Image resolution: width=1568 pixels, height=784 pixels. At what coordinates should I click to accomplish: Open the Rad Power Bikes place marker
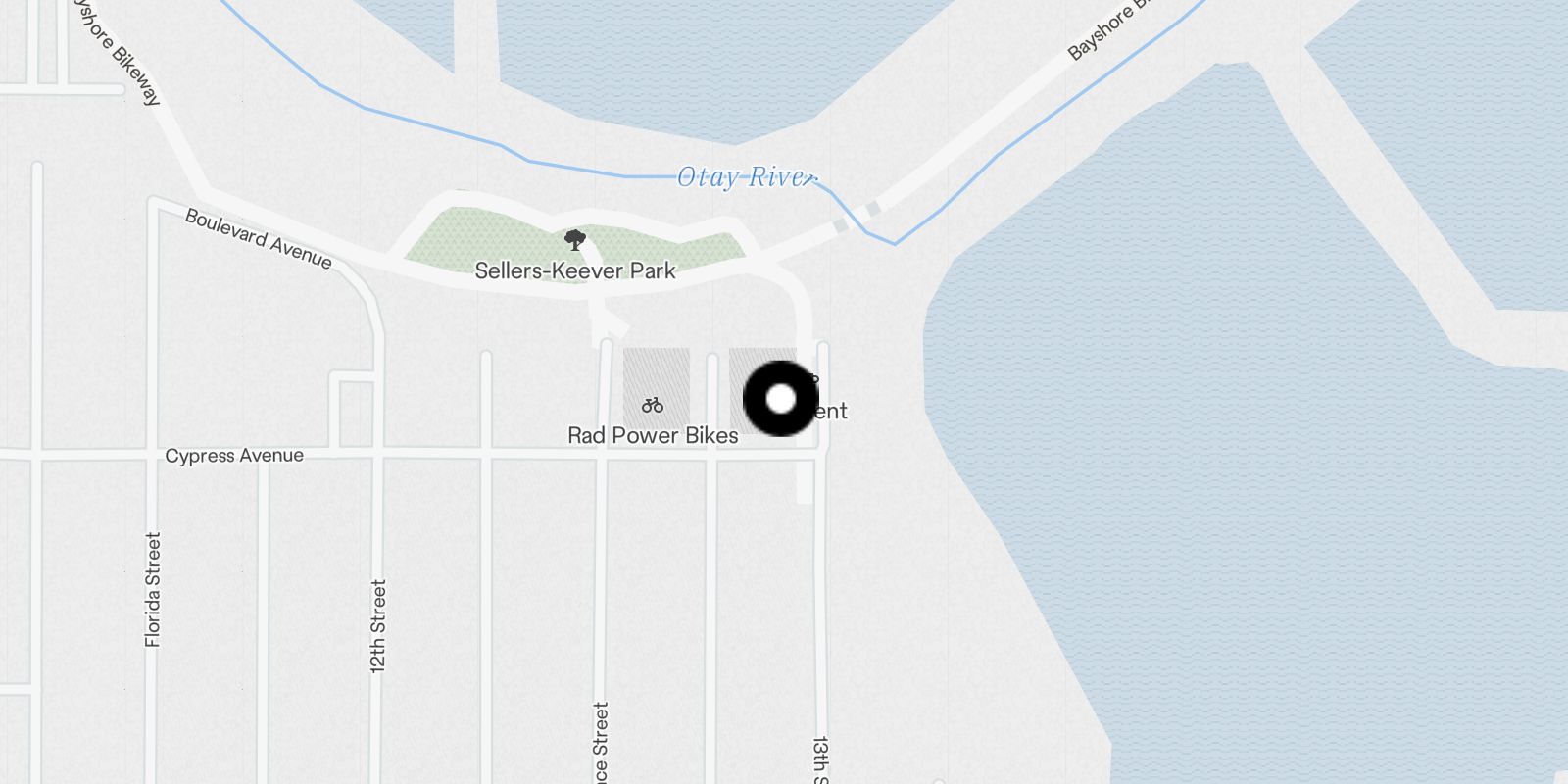pyautogui.click(x=653, y=405)
